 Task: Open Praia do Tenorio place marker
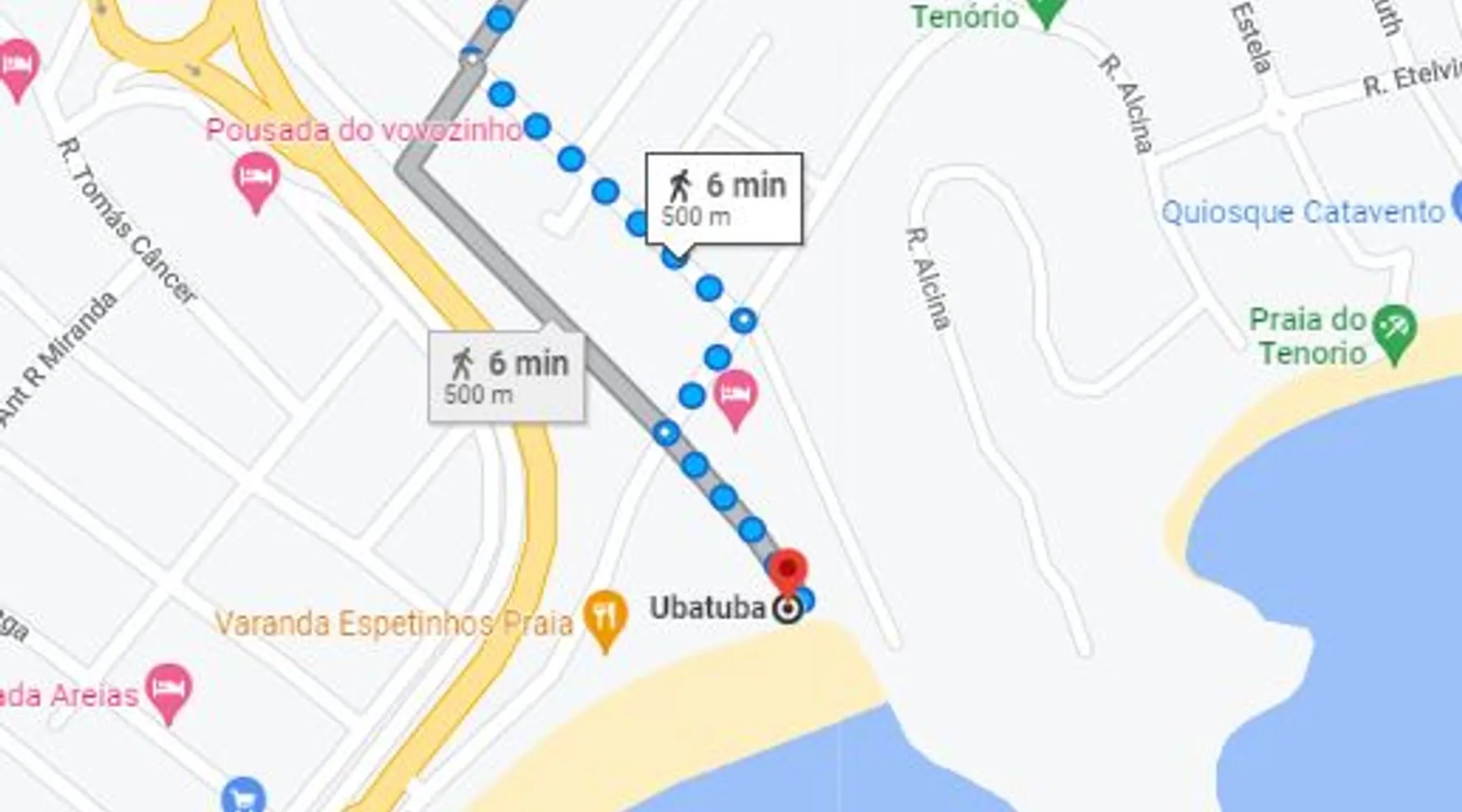click(x=1395, y=330)
